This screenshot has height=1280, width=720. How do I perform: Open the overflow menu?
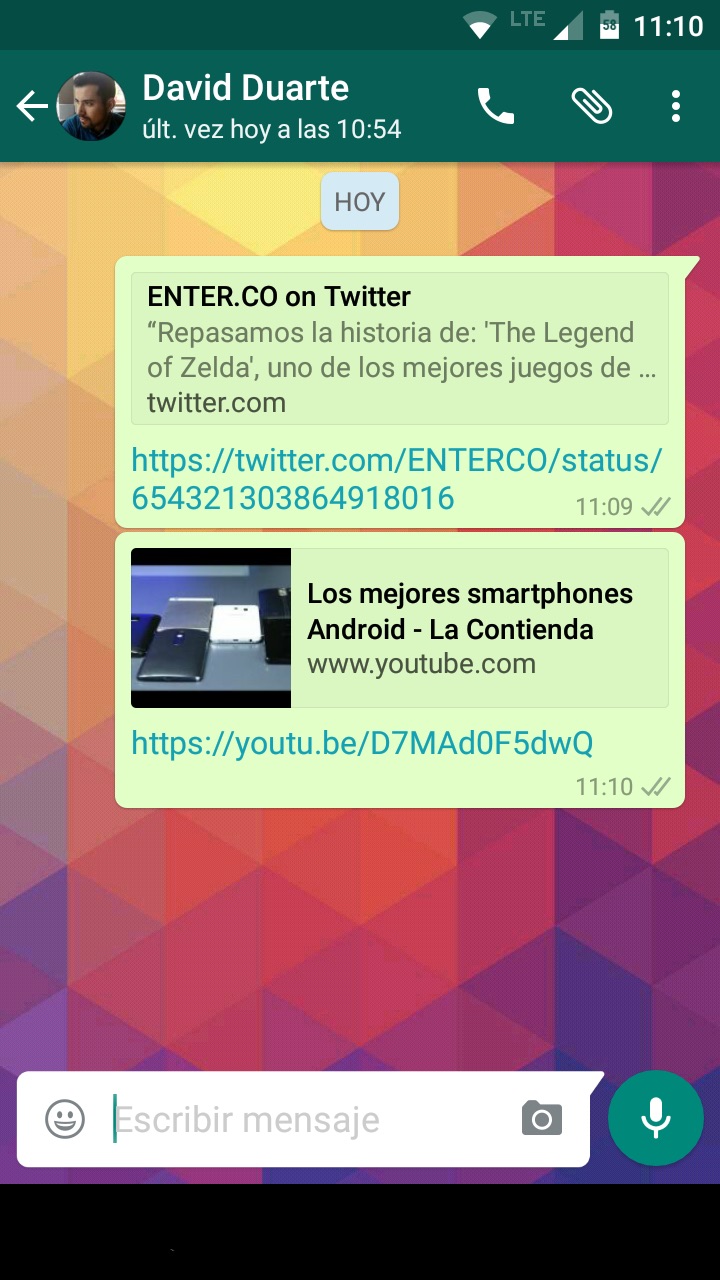coord(676,106)
